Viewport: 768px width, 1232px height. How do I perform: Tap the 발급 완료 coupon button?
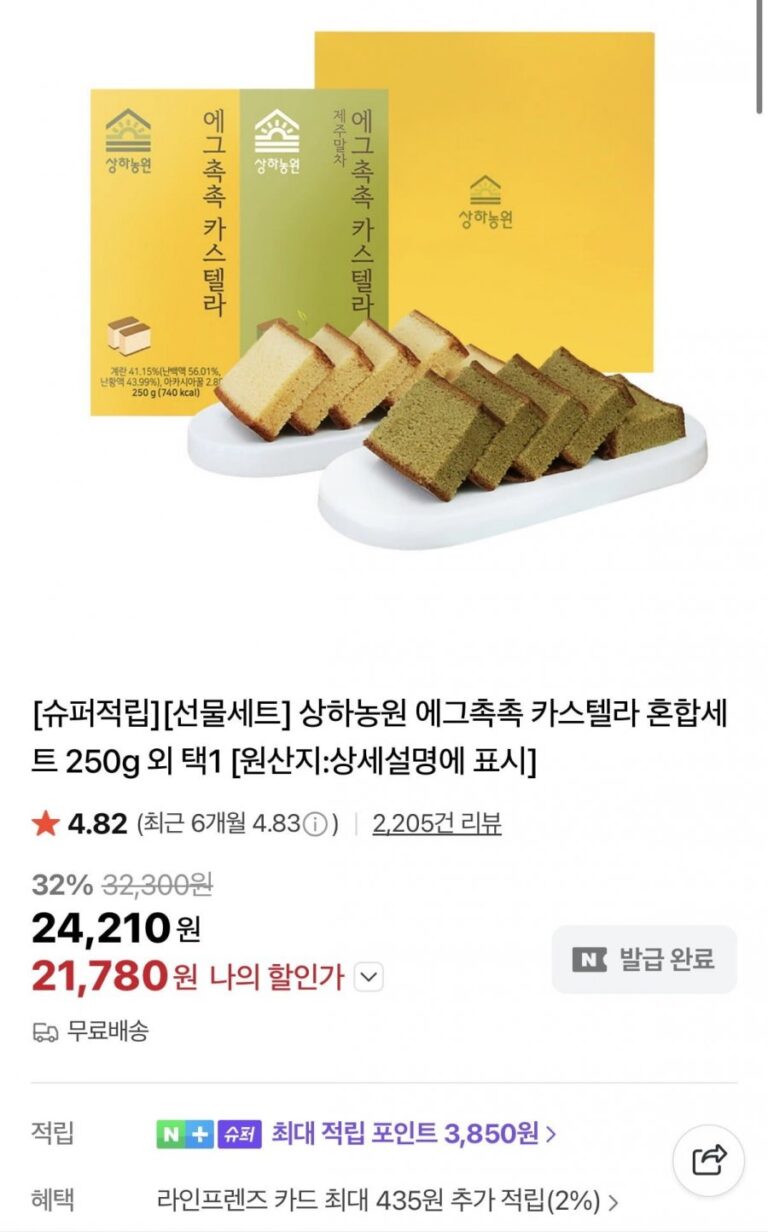pyautogui.click(x=644, y=959)
